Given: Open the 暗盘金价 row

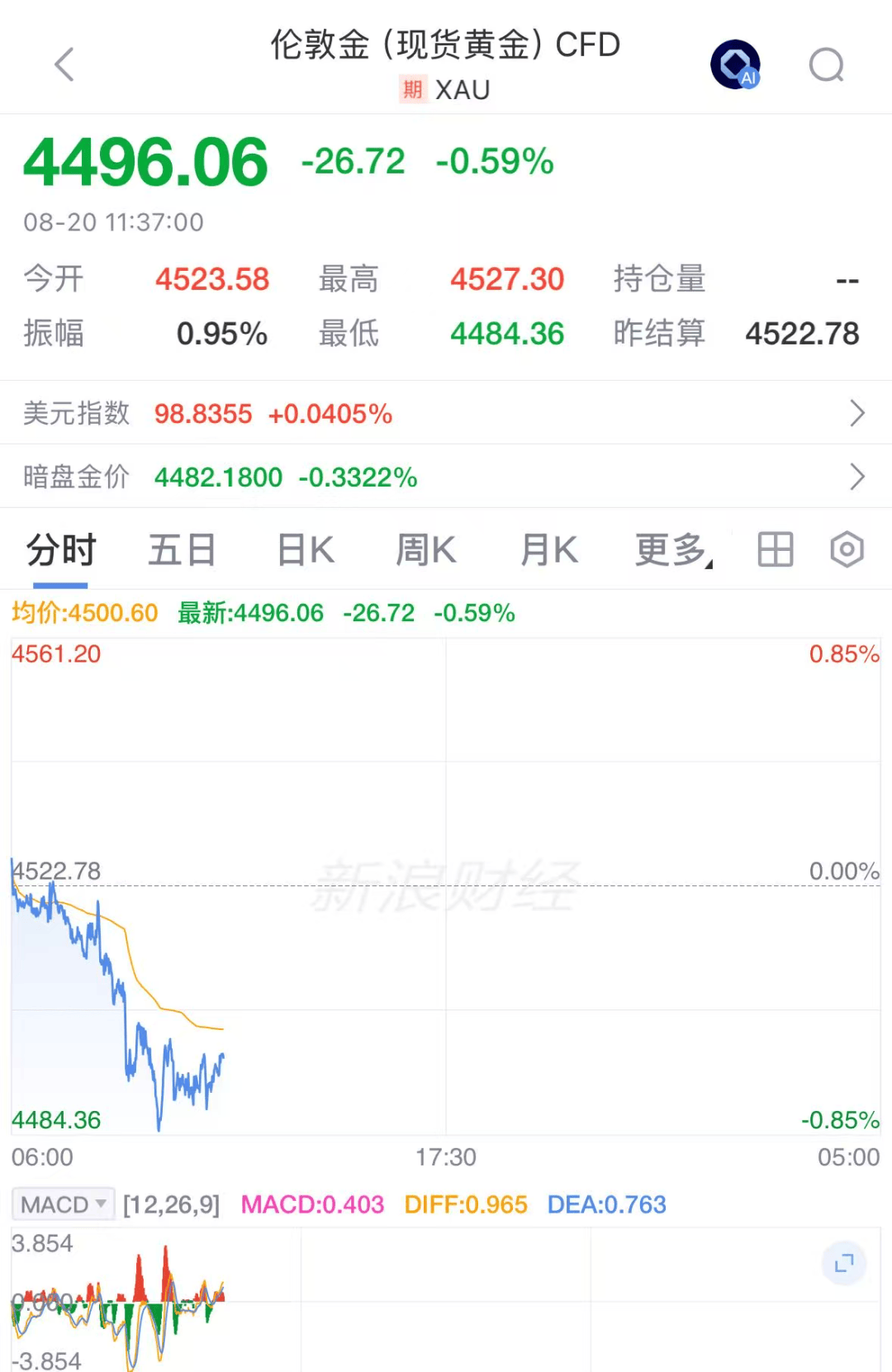Looking at the screenshot, I should (x=446, y=477).
